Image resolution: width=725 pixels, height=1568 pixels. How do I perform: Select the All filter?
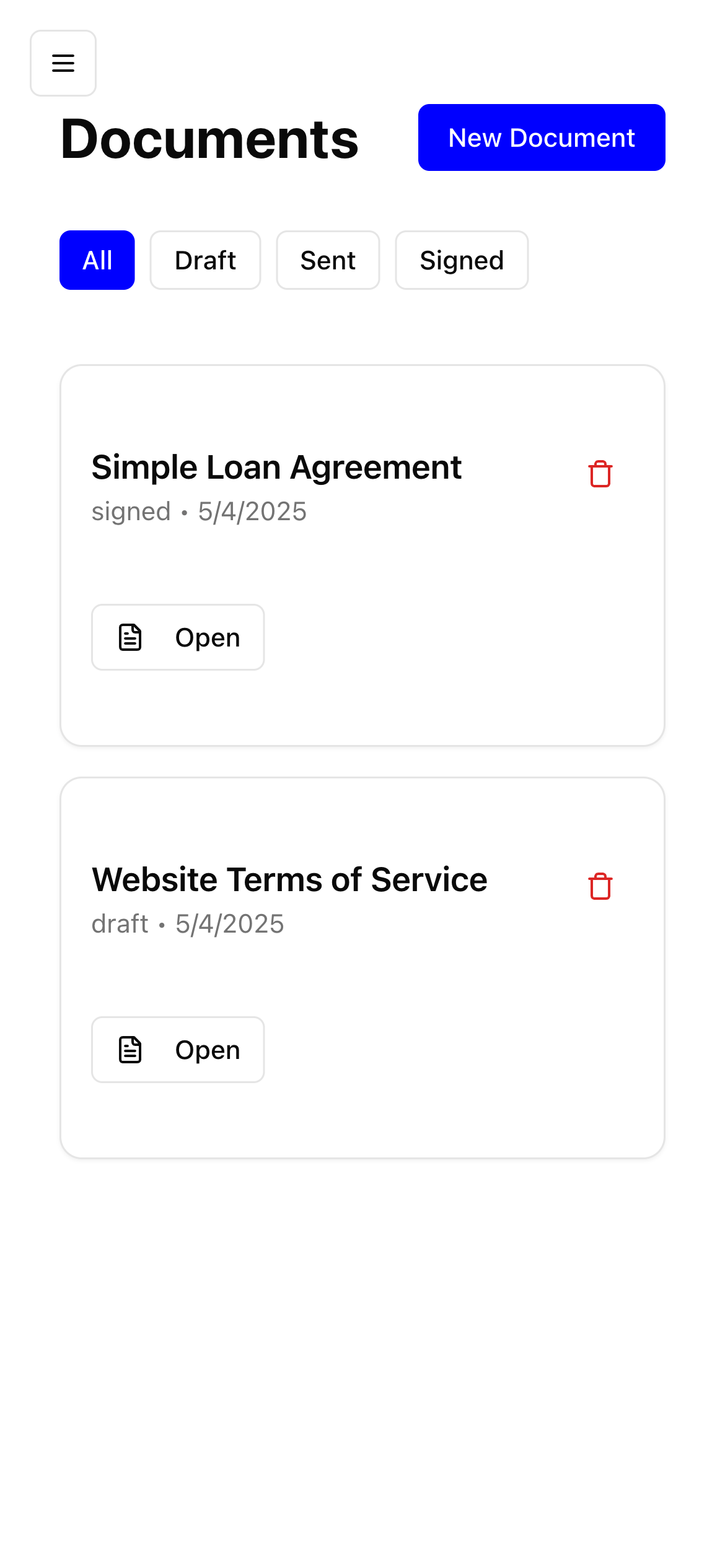[x=97, y=260]
